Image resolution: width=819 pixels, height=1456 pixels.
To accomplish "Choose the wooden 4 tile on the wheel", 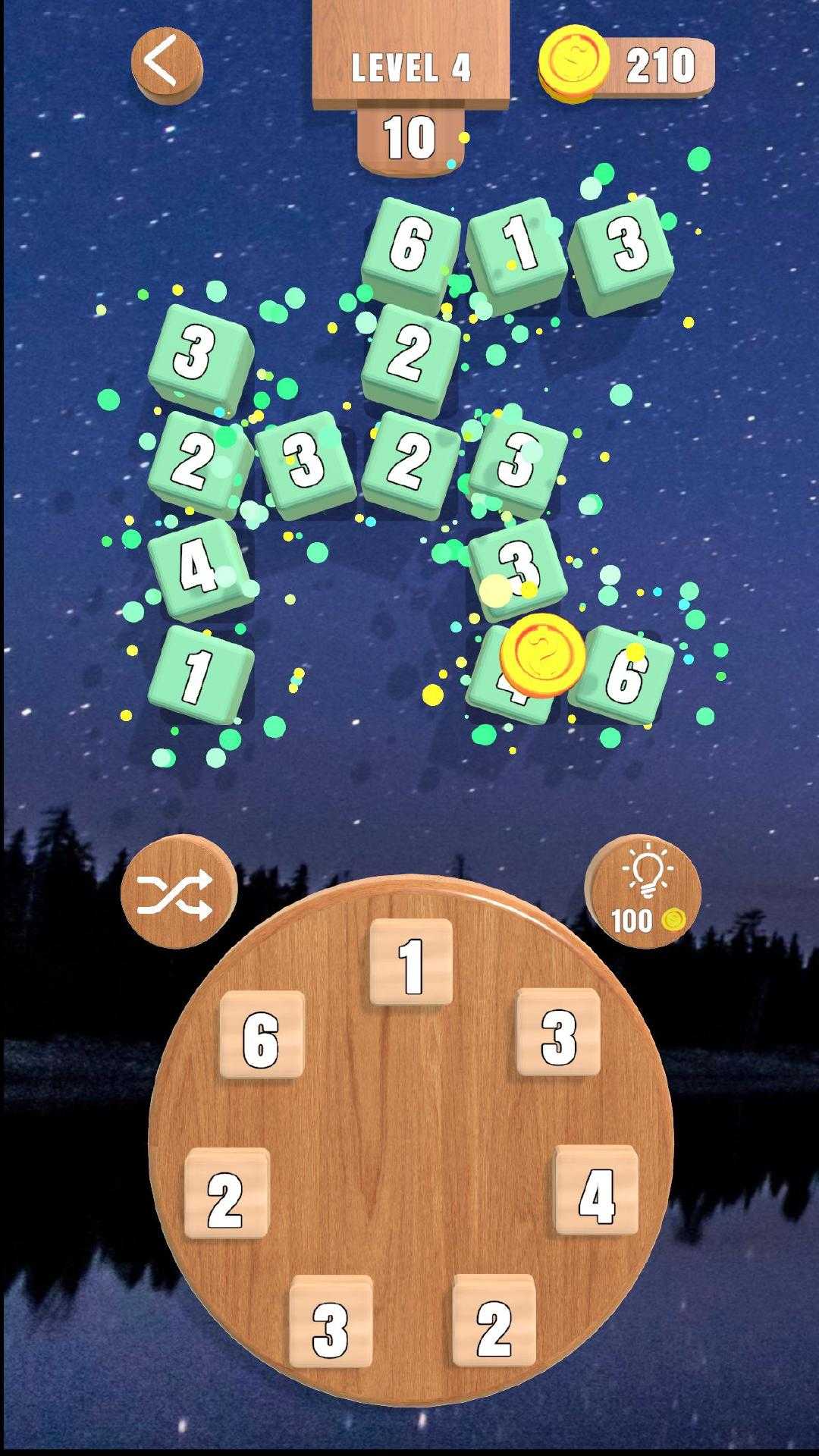I will [x=596, y=1191].
